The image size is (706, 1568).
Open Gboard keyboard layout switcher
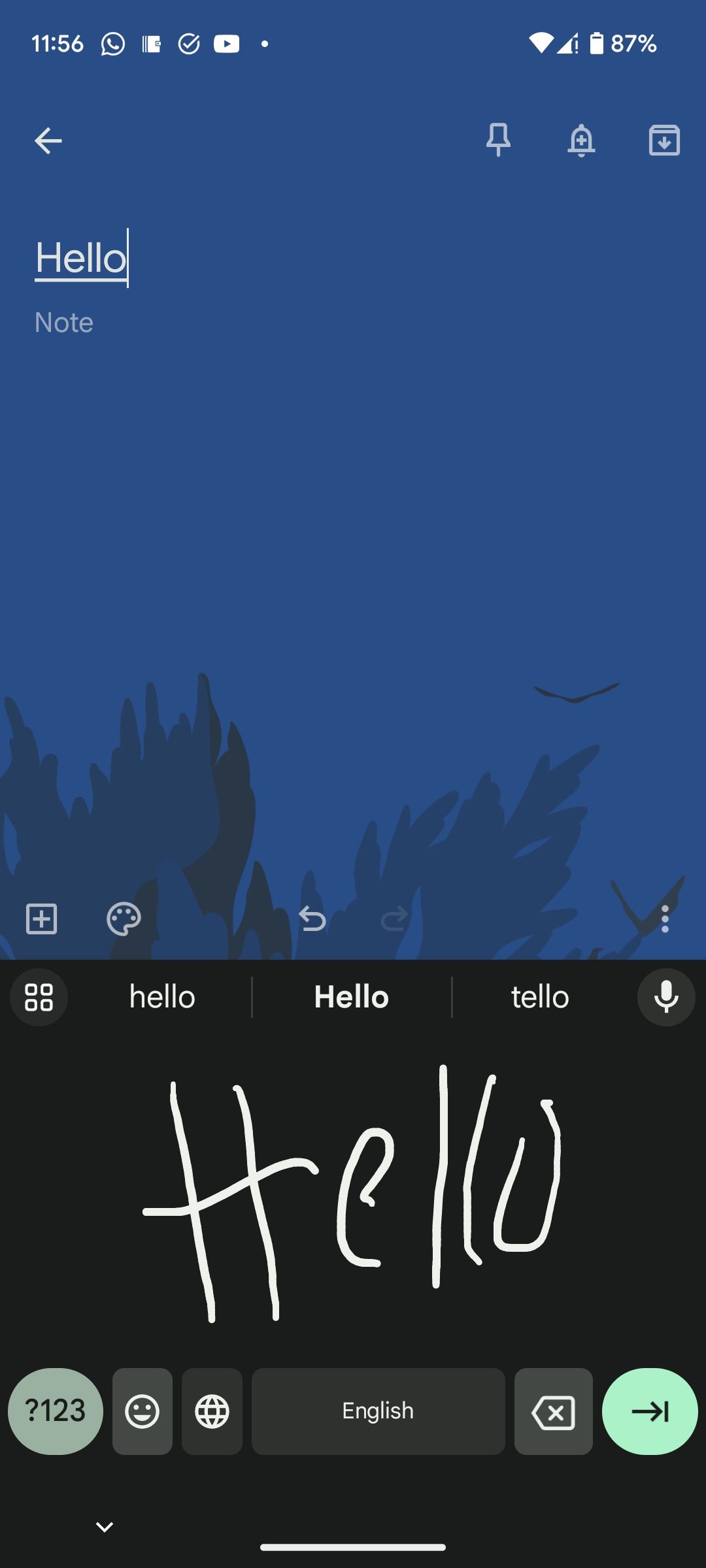click(x=38, y=997)
